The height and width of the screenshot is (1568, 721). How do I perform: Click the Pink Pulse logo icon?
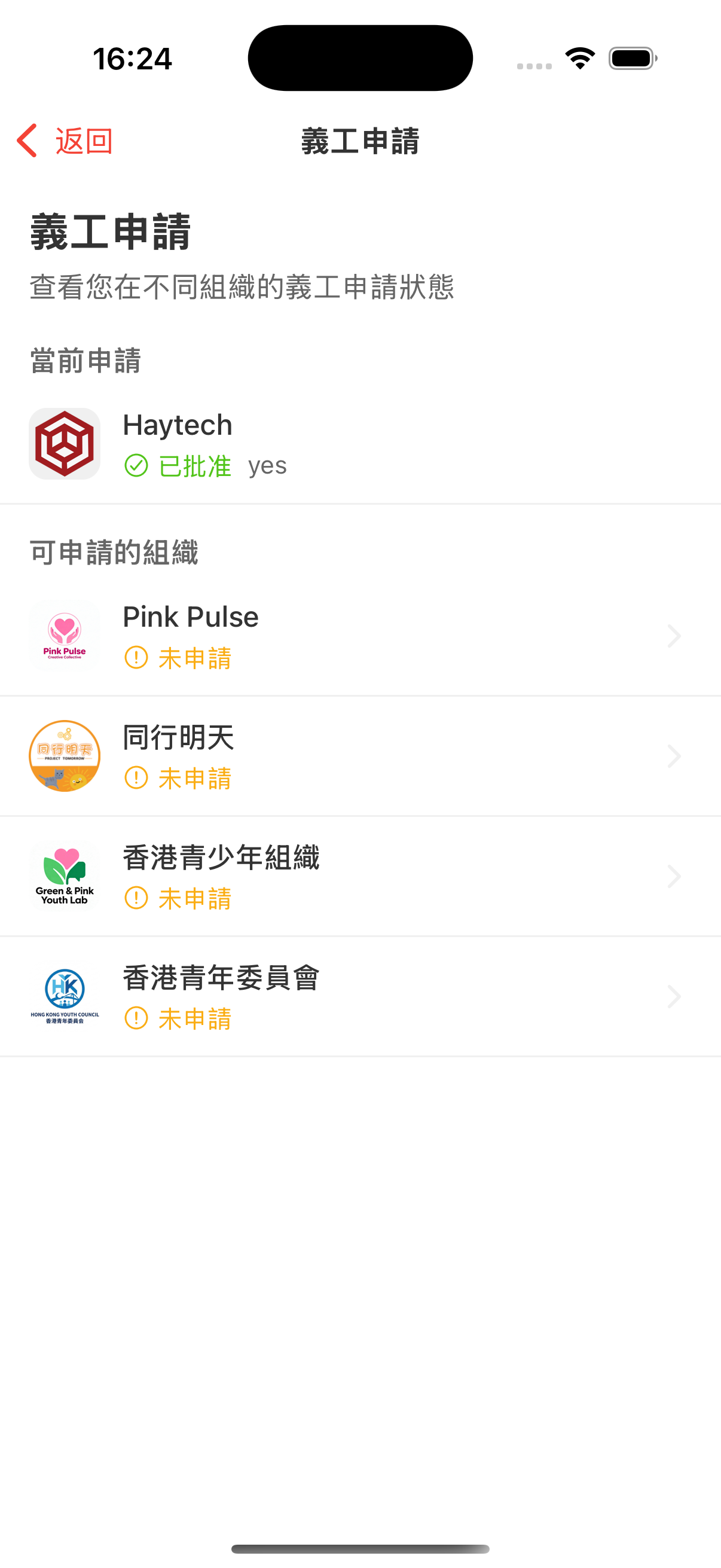[x=65, y=635]
